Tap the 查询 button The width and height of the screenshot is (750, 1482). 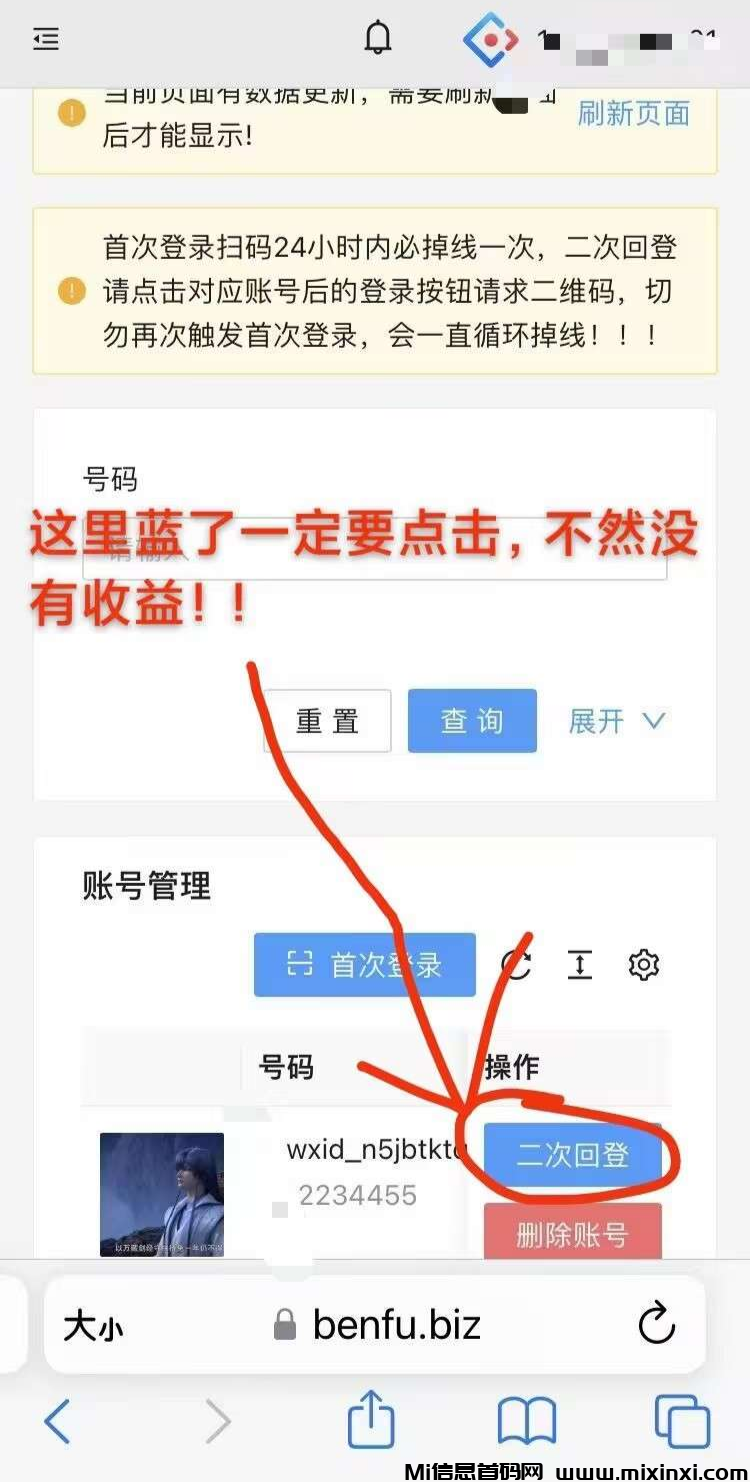pyautogui.click(x=472, y=721)
